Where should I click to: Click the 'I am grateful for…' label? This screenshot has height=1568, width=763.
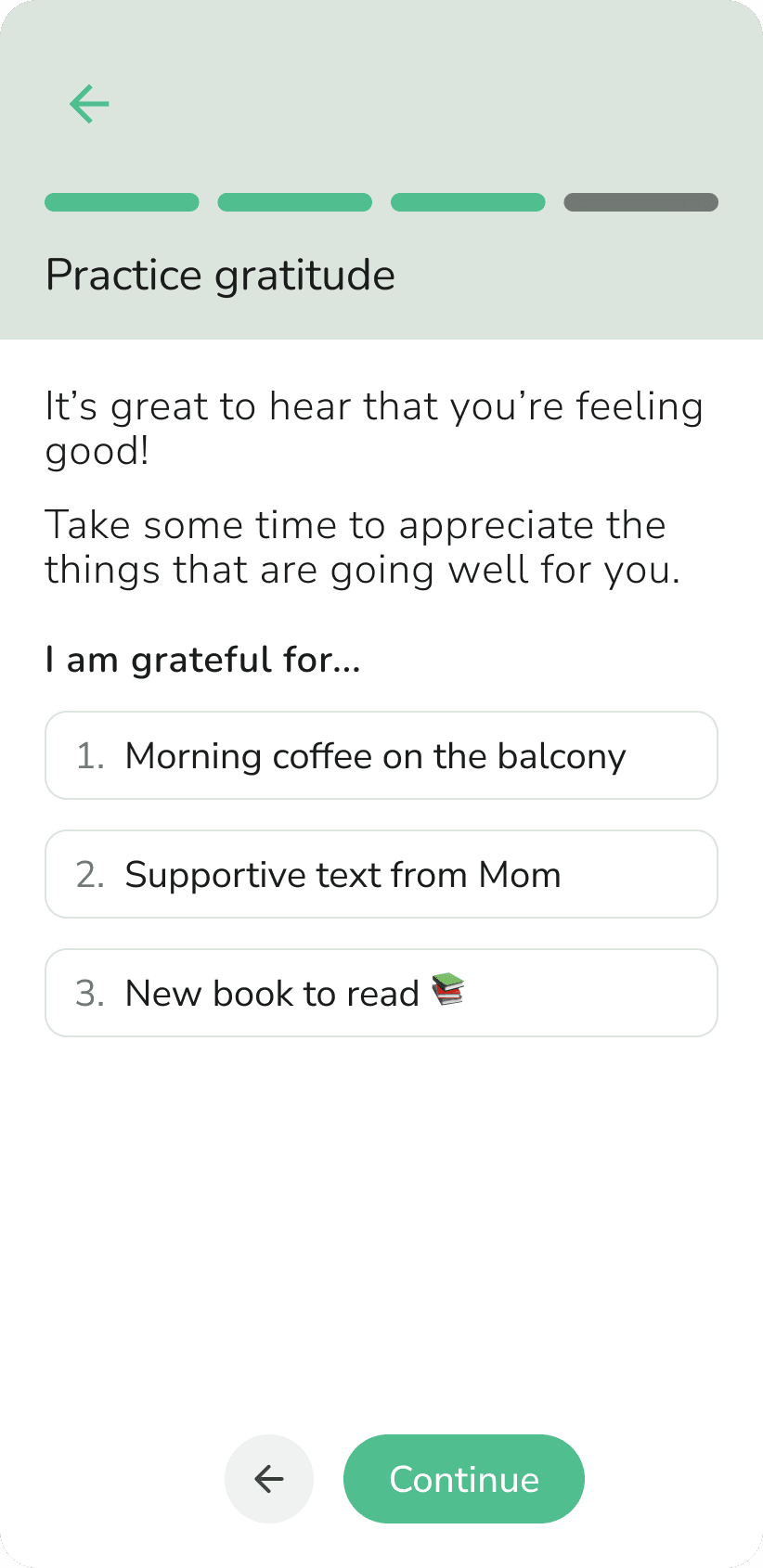[203, 660]
